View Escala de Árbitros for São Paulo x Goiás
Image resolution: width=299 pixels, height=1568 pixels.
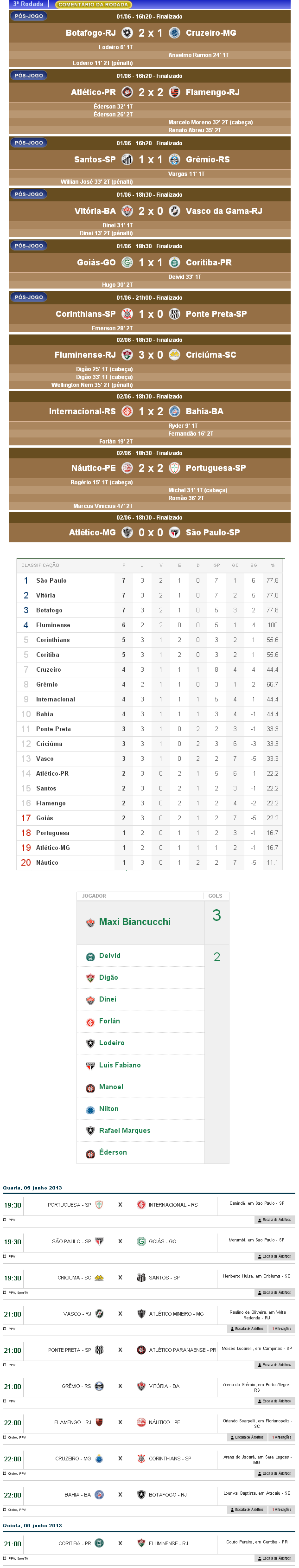[x=276, y=1256]
